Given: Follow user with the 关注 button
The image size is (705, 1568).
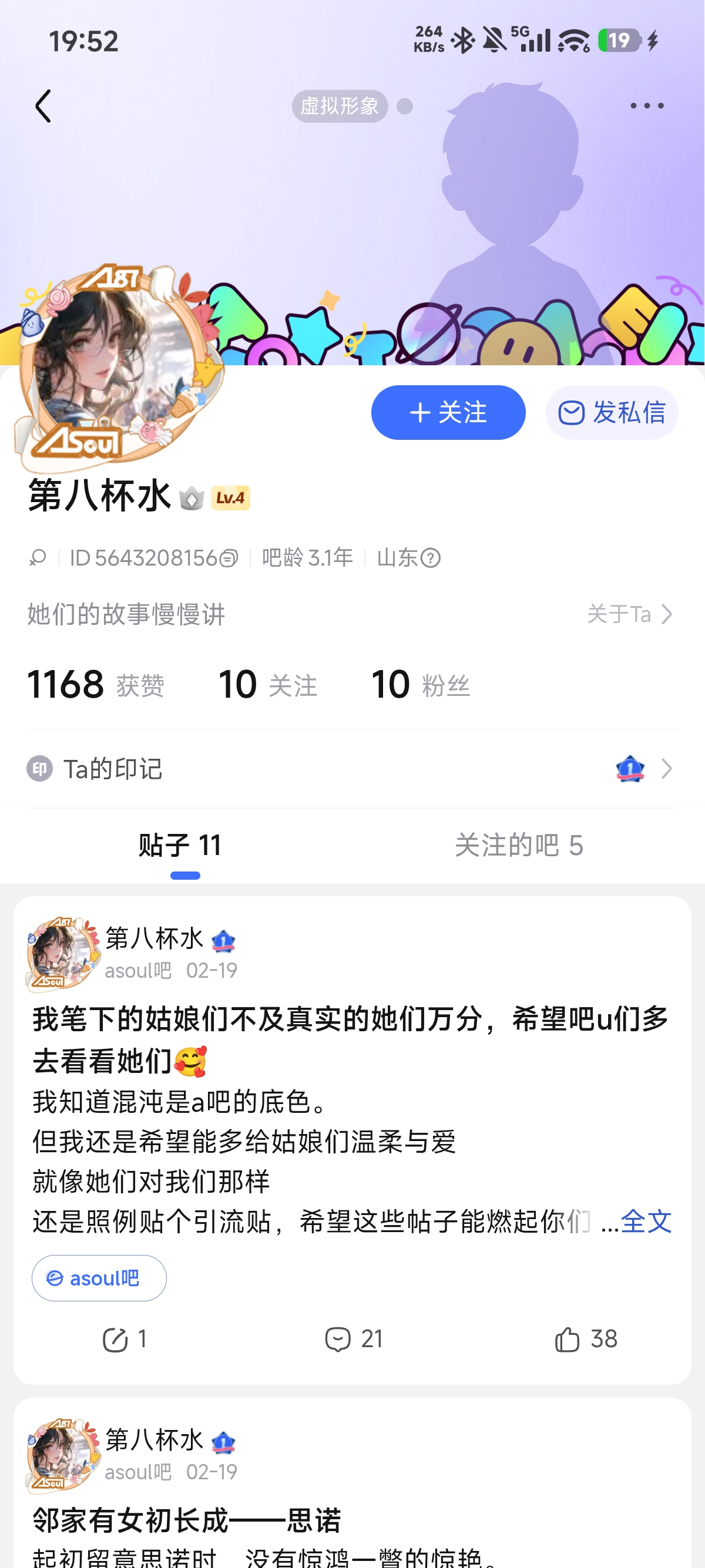Looking at the screenshot, I should [448, 413].
